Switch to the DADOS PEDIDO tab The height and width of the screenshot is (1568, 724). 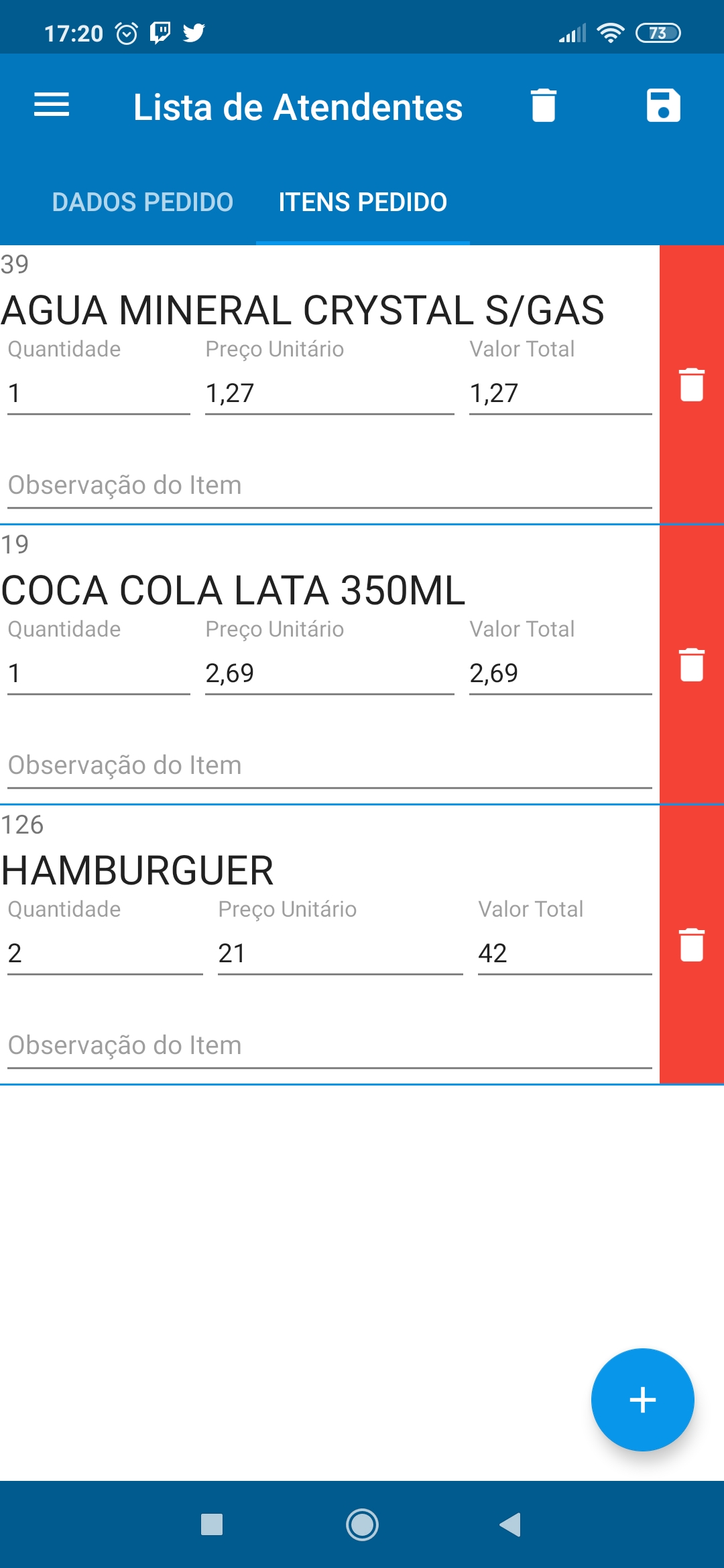pos(143,202)
